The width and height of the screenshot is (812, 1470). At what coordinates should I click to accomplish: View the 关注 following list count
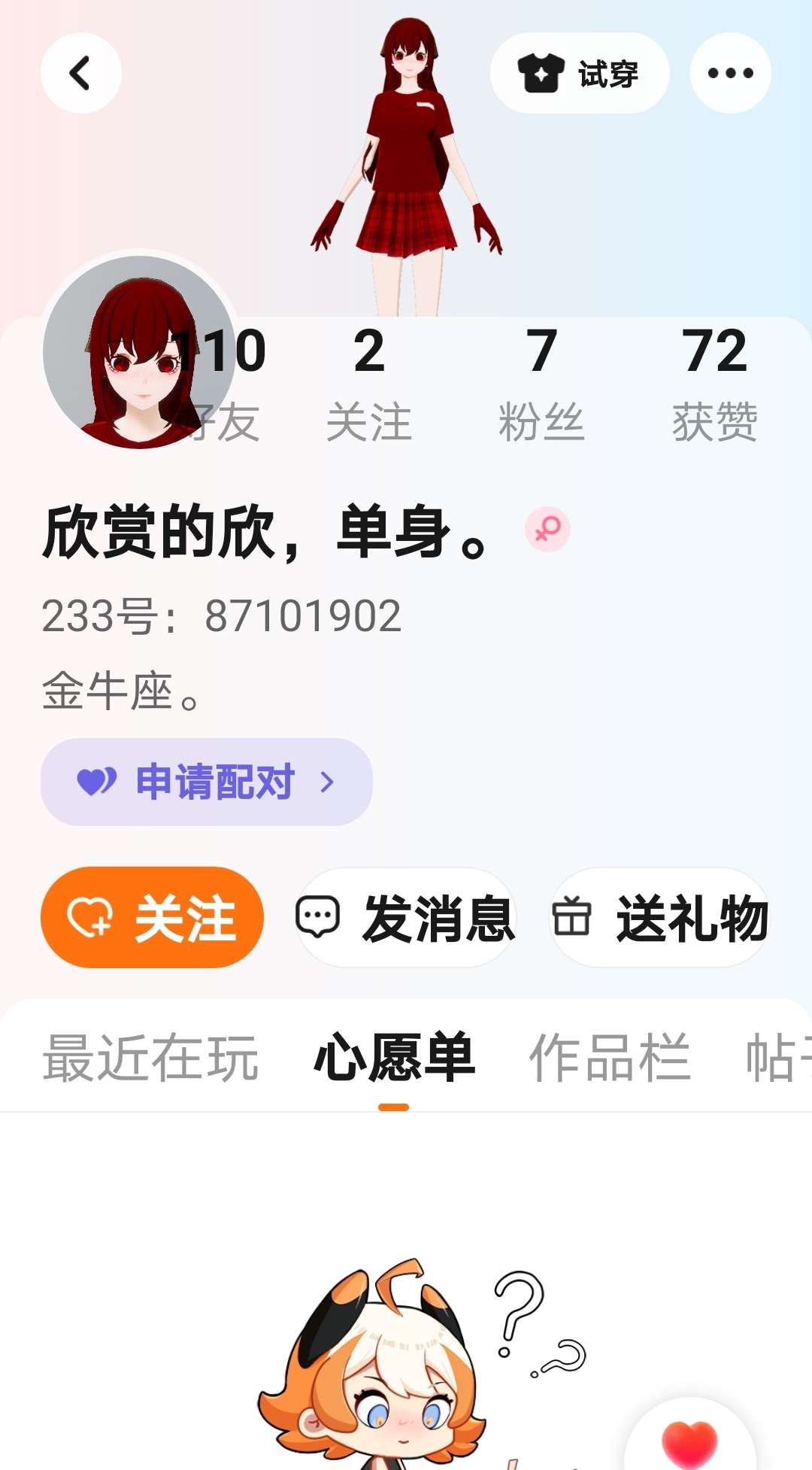click(x=369, y=382)
